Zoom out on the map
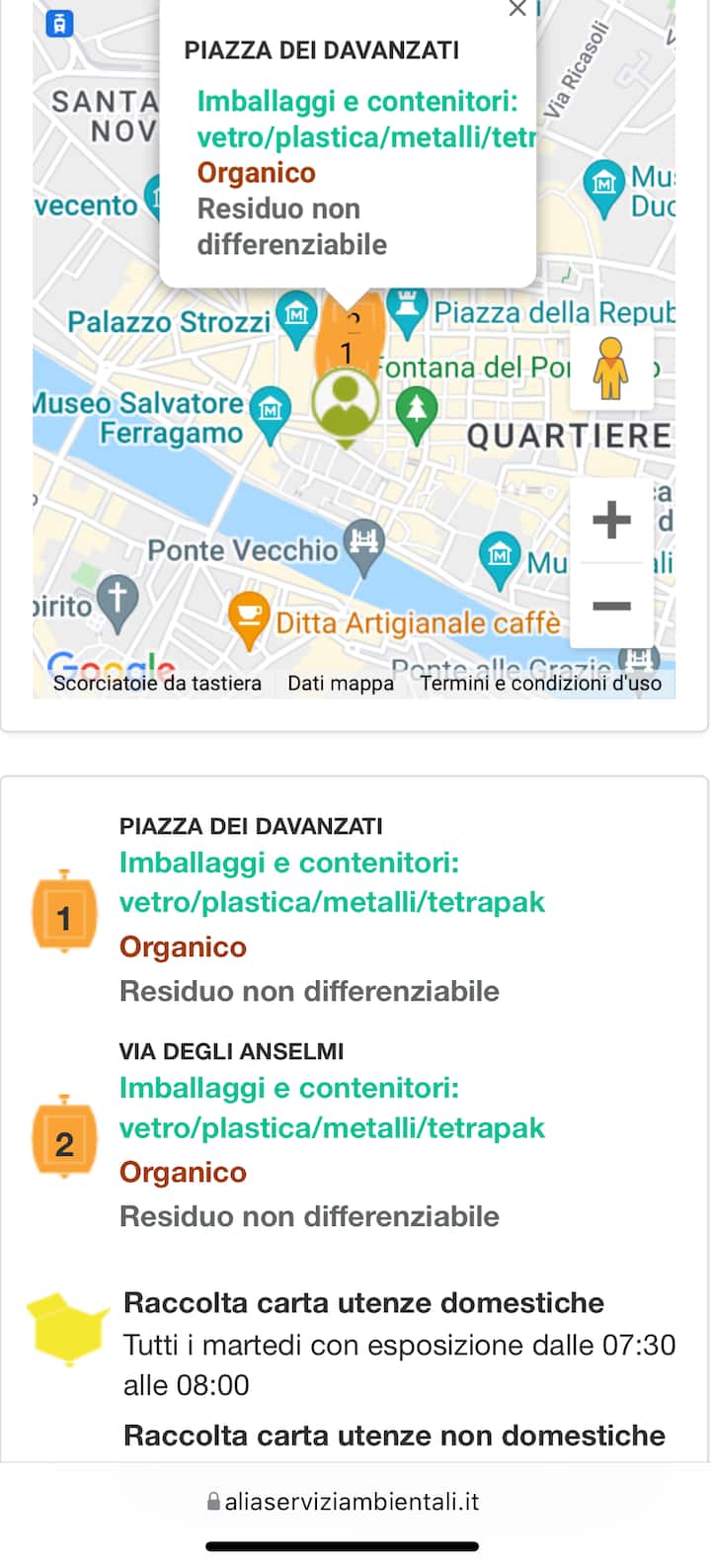 coord(611,606)
